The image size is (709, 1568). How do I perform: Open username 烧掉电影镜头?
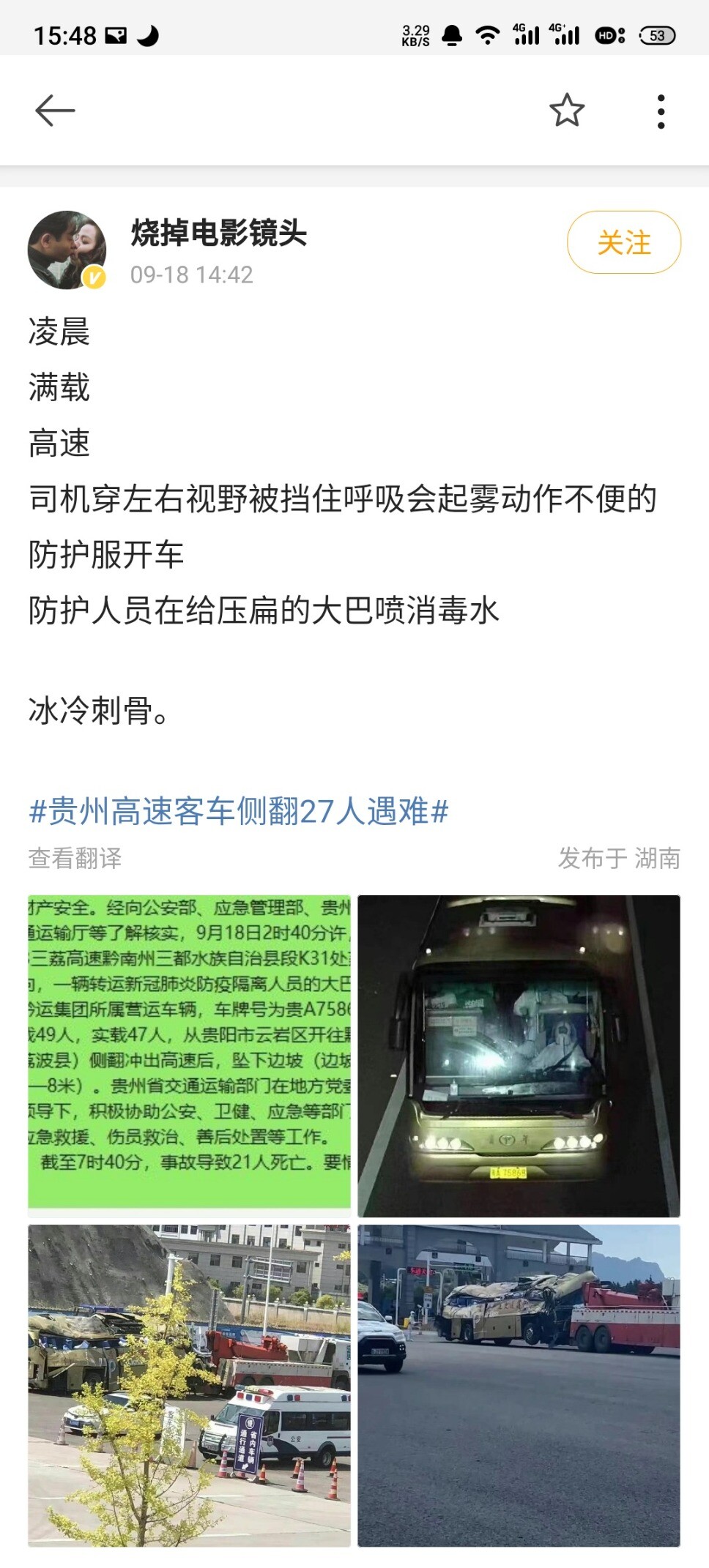[218, 234]
